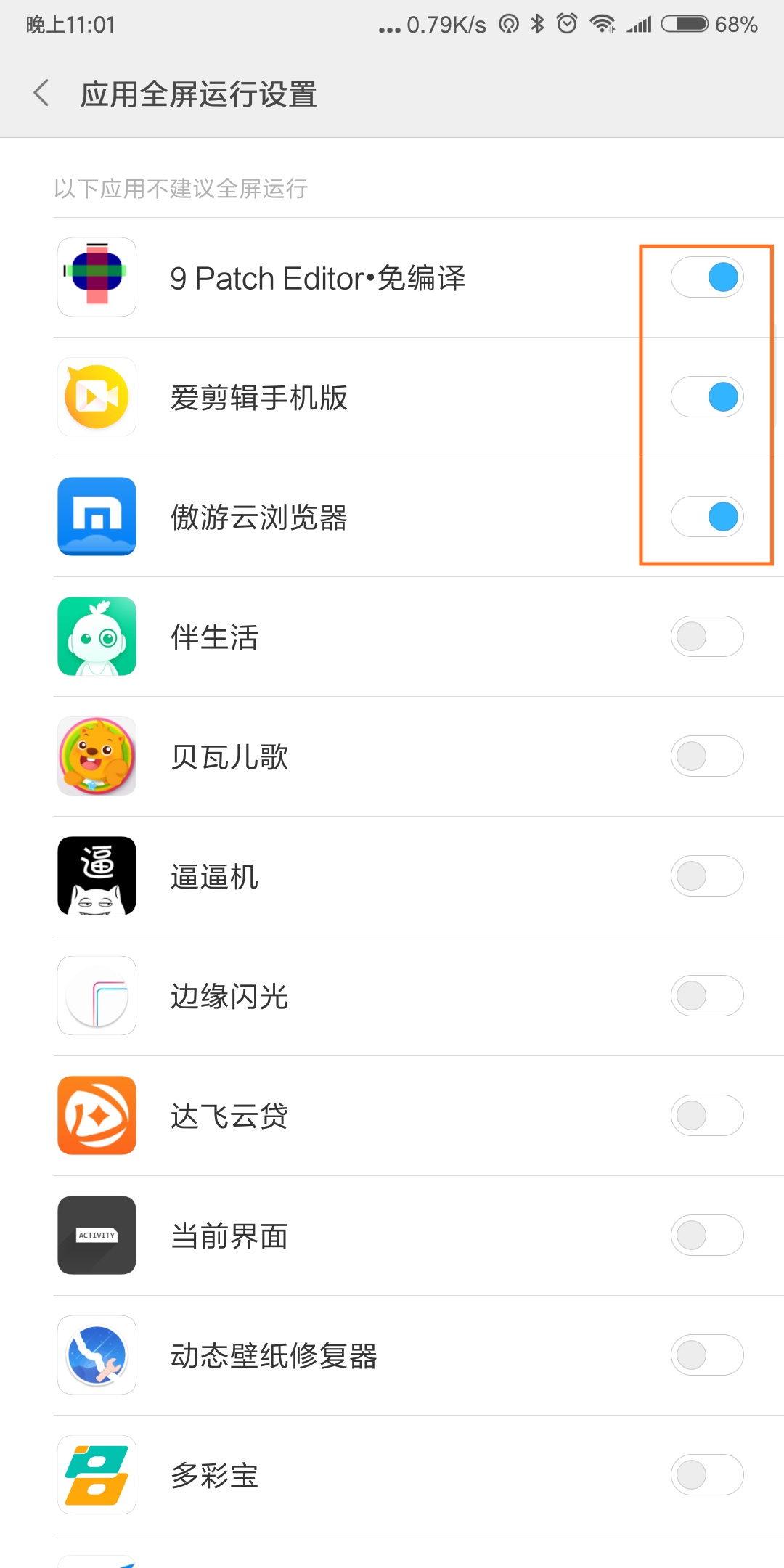Turn on the 贝瓦儿歌 switch
Viewport: 784px width, 1568px height.
click(706, 756)
